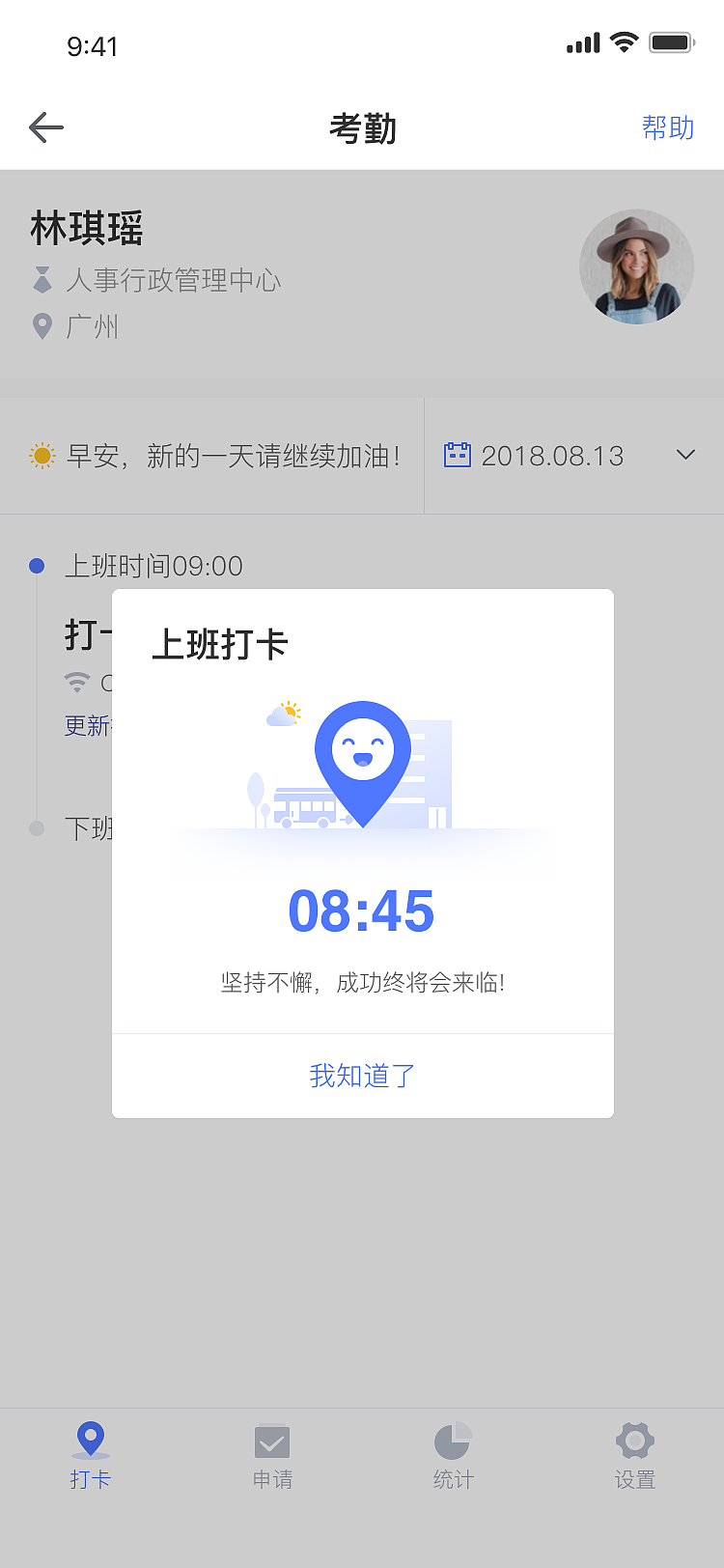Click the location pin icon next to 广州
Image resolution: width=724 pixels, height=1568 pixels.
42,326
